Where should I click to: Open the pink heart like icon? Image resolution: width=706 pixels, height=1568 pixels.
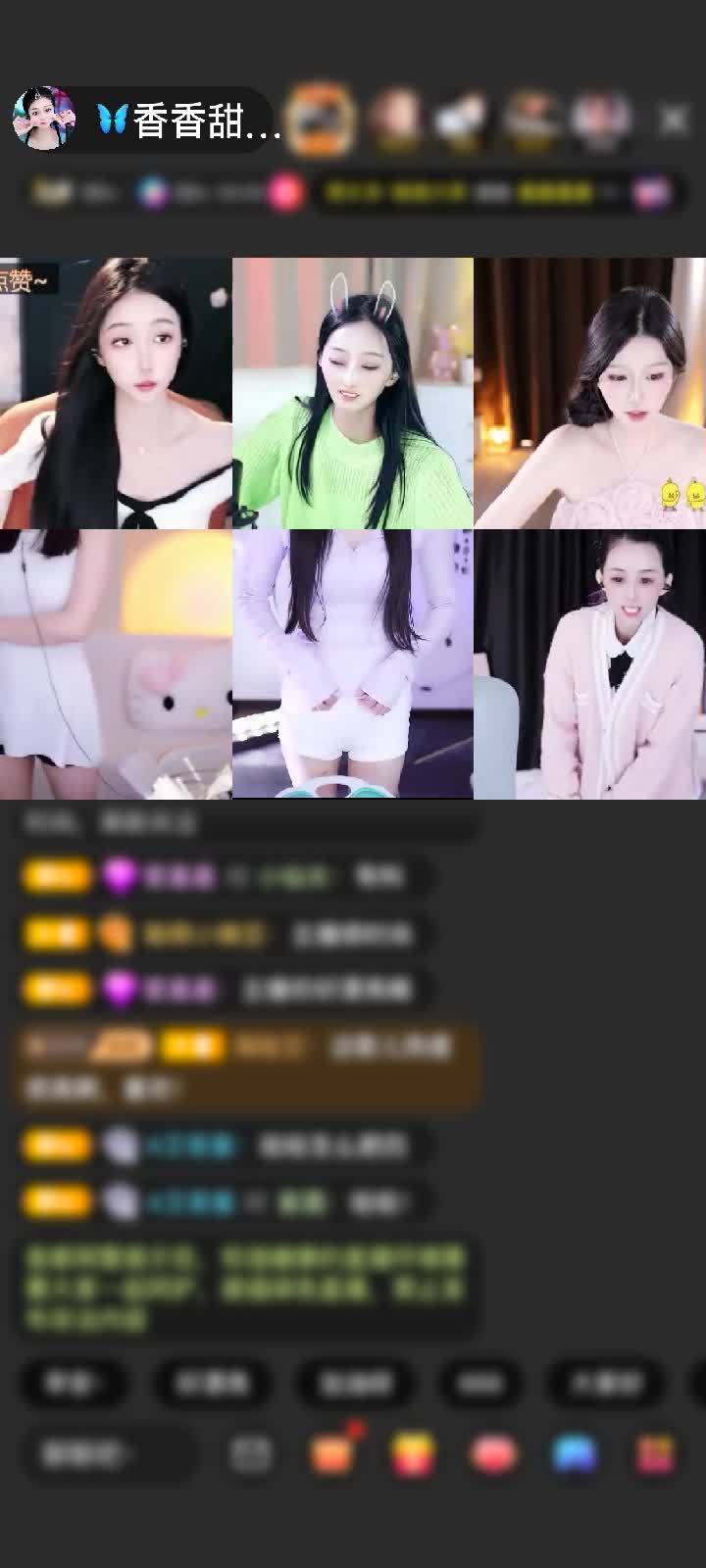(493, 1454)
